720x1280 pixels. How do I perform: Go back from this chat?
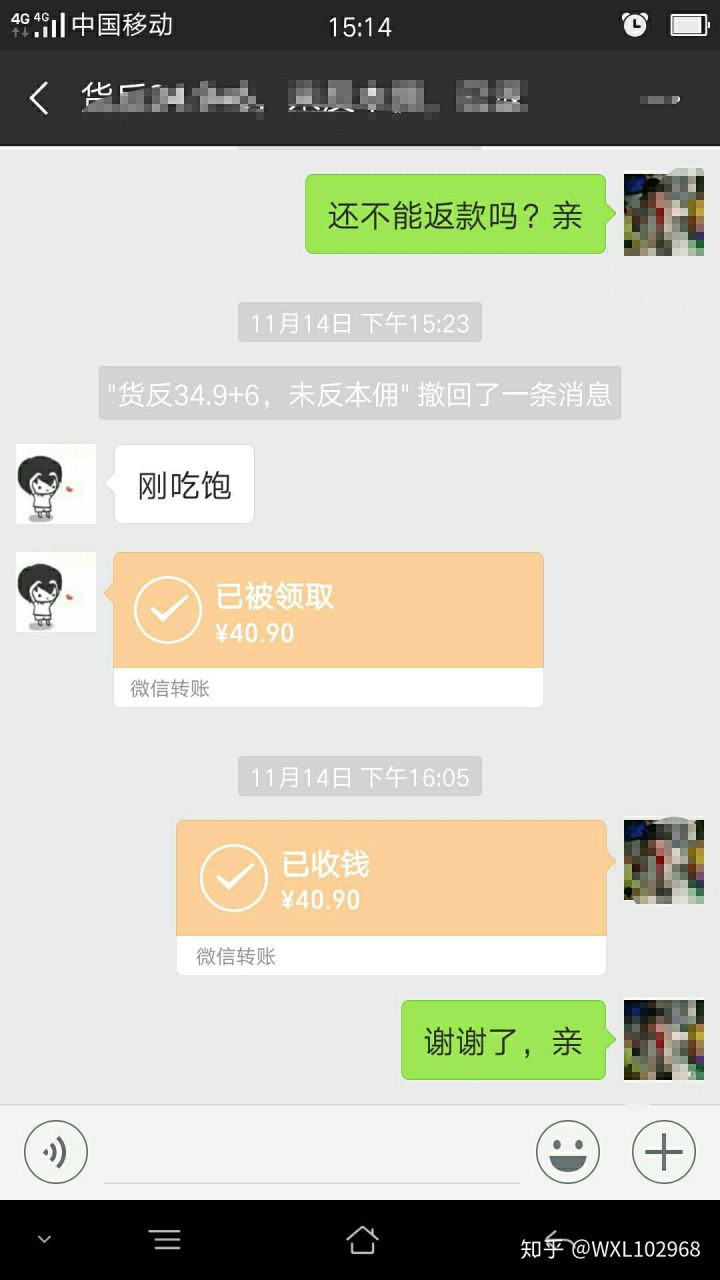(x=39, y=98)
